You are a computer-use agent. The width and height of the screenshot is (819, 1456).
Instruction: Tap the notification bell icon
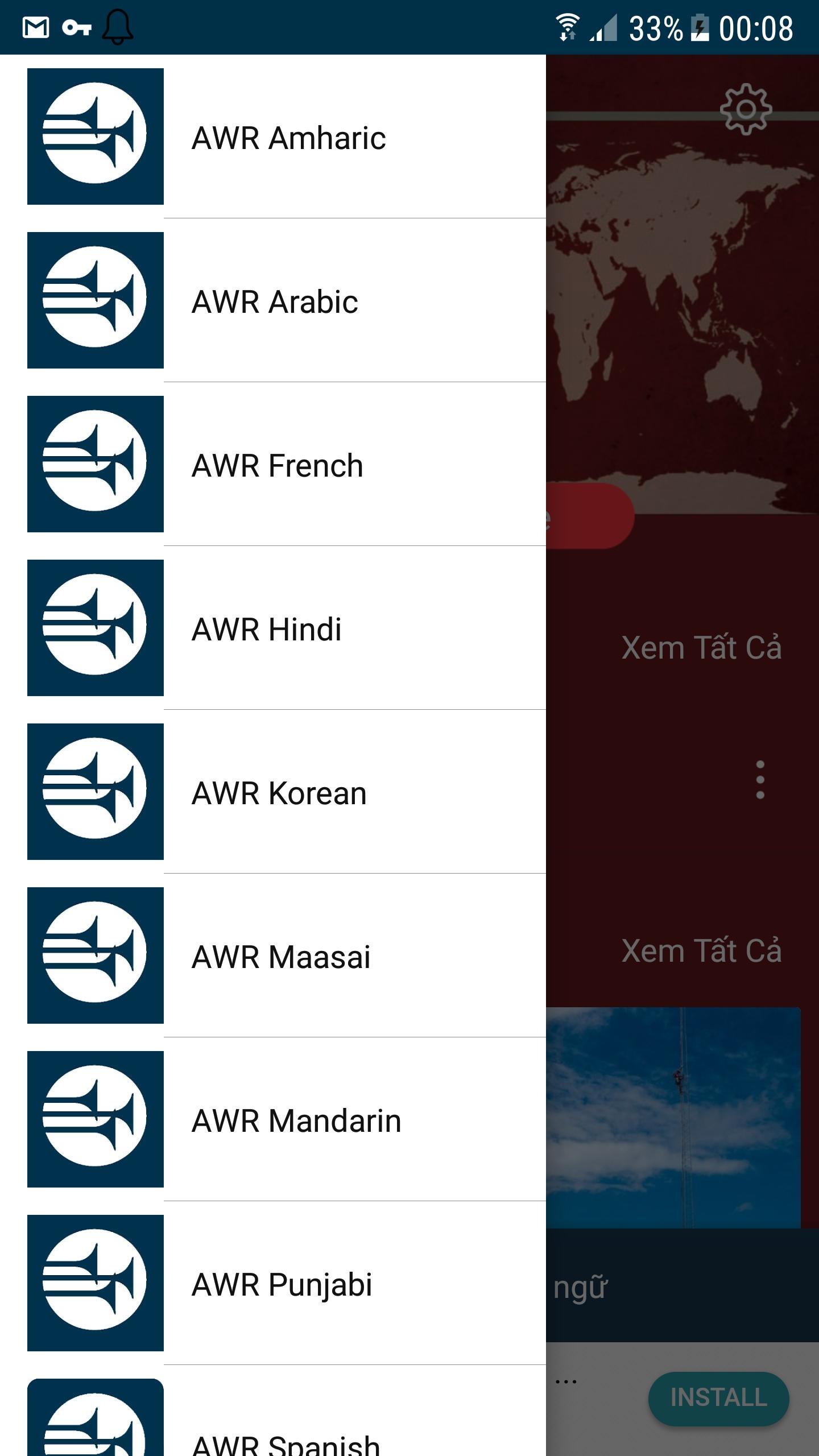(x=117, y=27)
